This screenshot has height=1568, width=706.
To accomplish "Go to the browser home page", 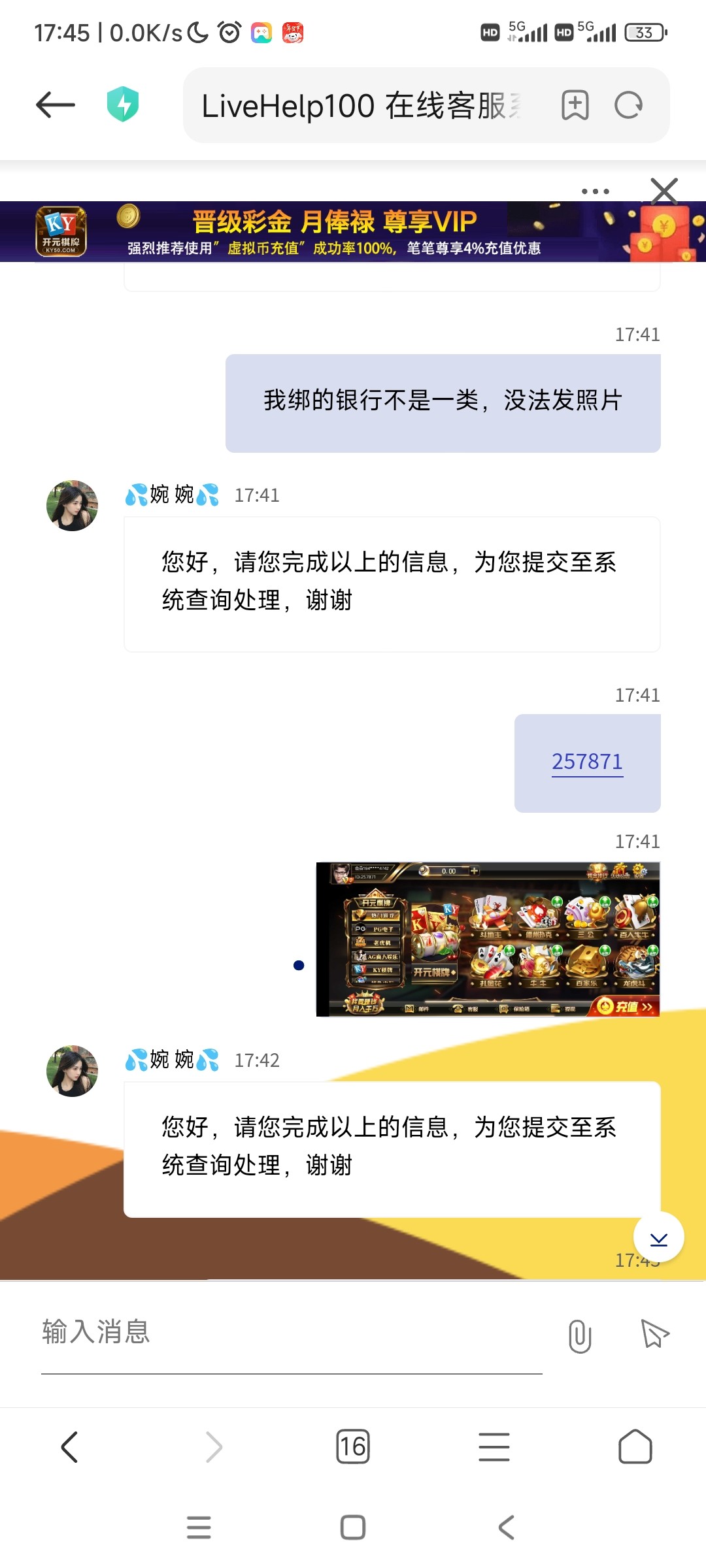I will (635, 1446).
